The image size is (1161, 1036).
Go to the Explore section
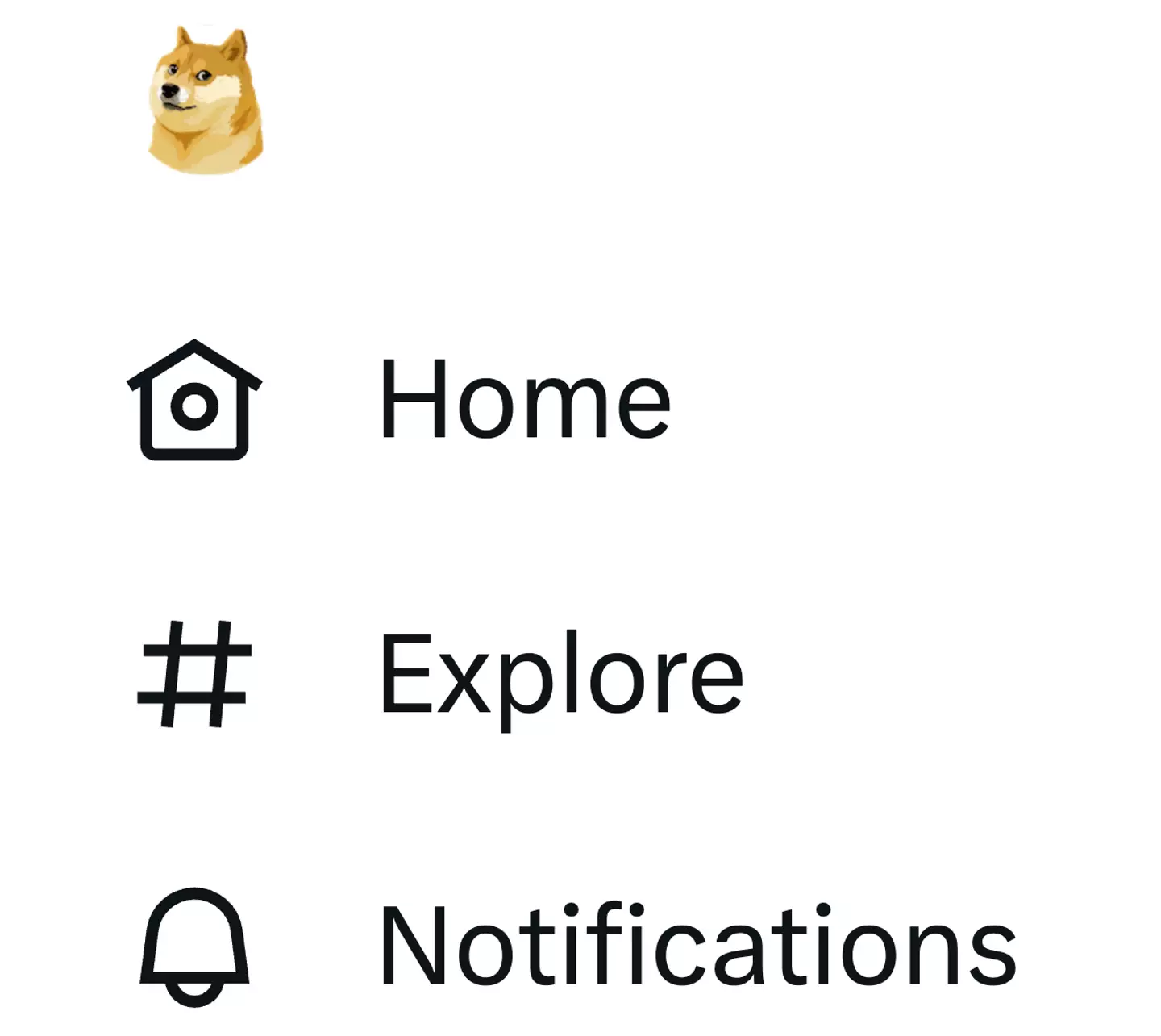pos(560,674)
